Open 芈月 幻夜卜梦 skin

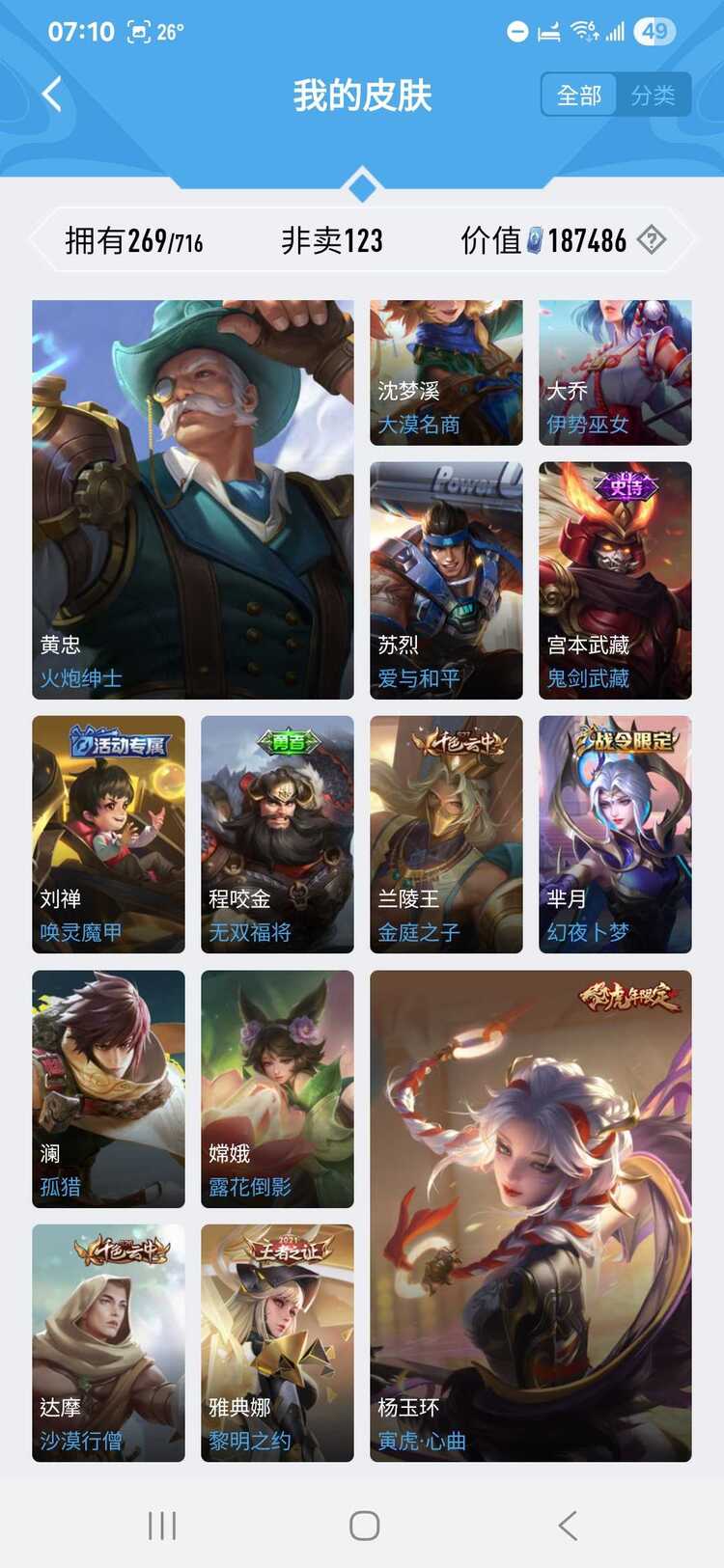(615, 835)
